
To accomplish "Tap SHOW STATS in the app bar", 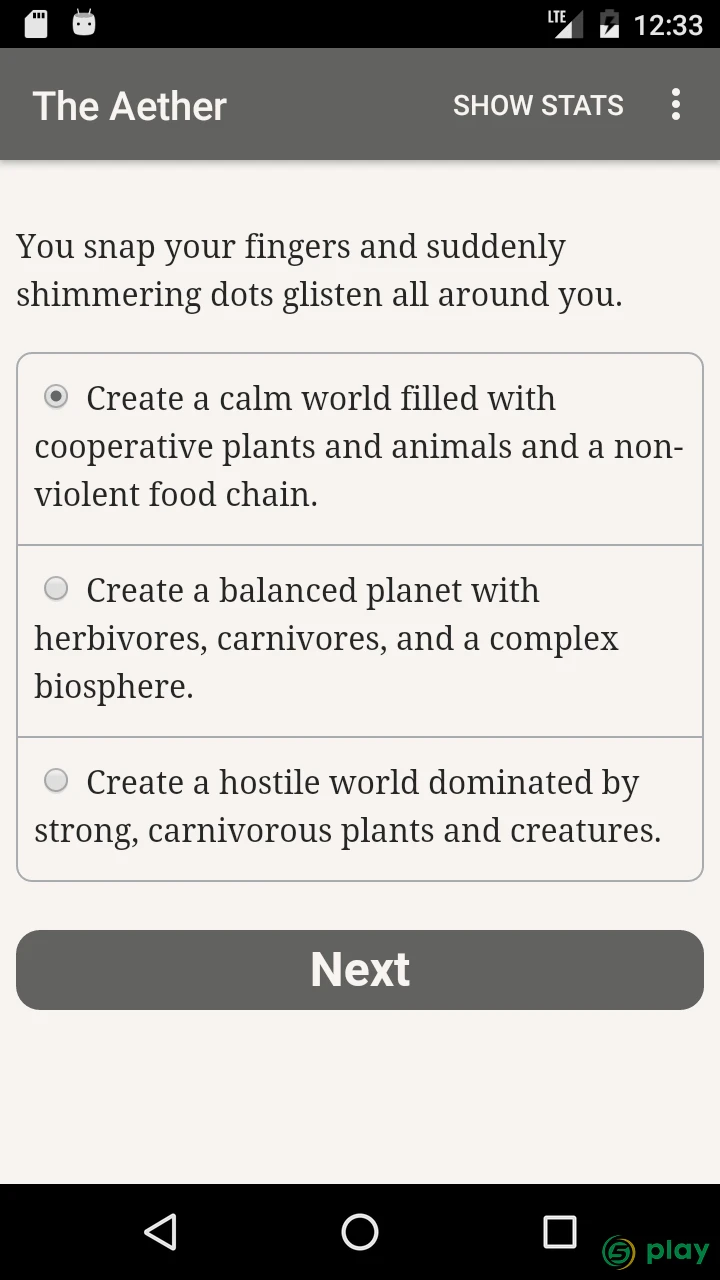I will click(538, 105).
